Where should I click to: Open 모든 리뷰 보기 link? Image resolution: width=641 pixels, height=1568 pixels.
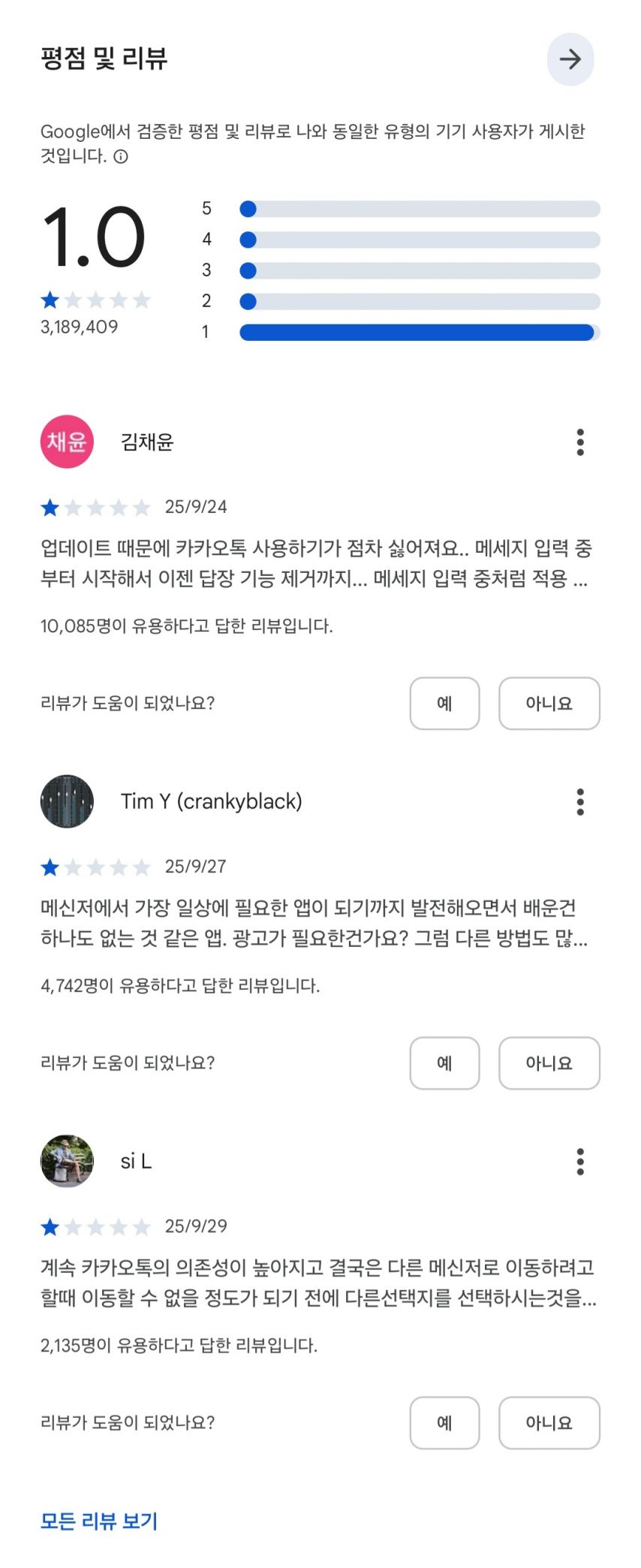99,1521
